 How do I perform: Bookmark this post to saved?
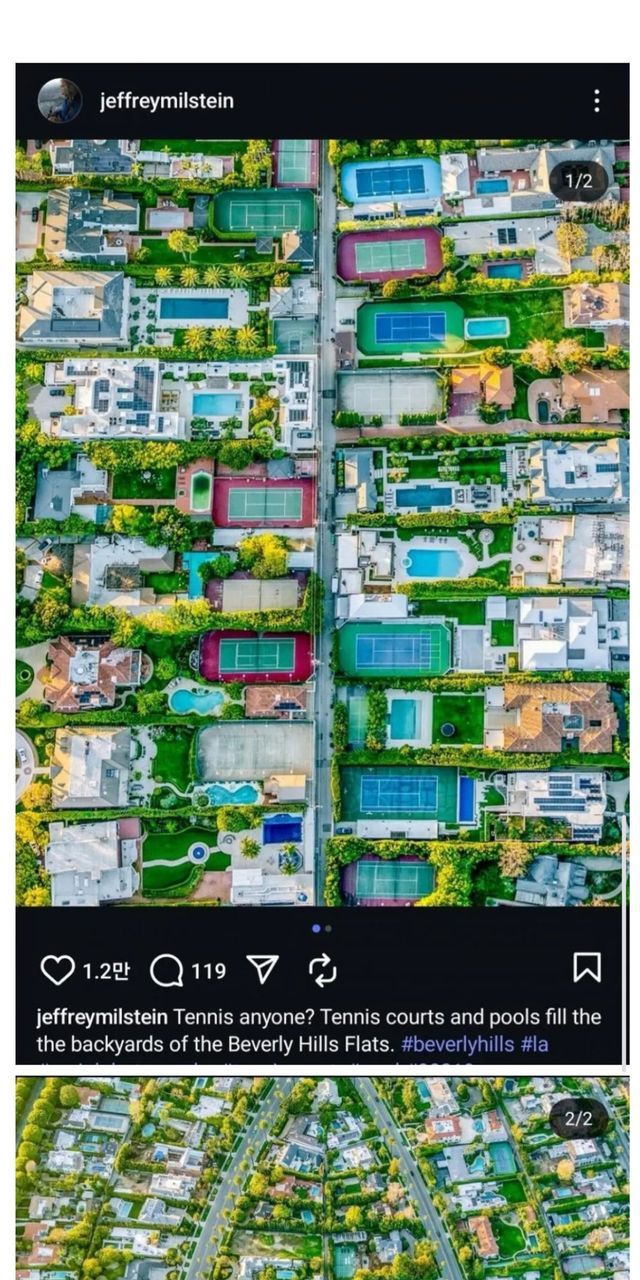tap(586, 967)
